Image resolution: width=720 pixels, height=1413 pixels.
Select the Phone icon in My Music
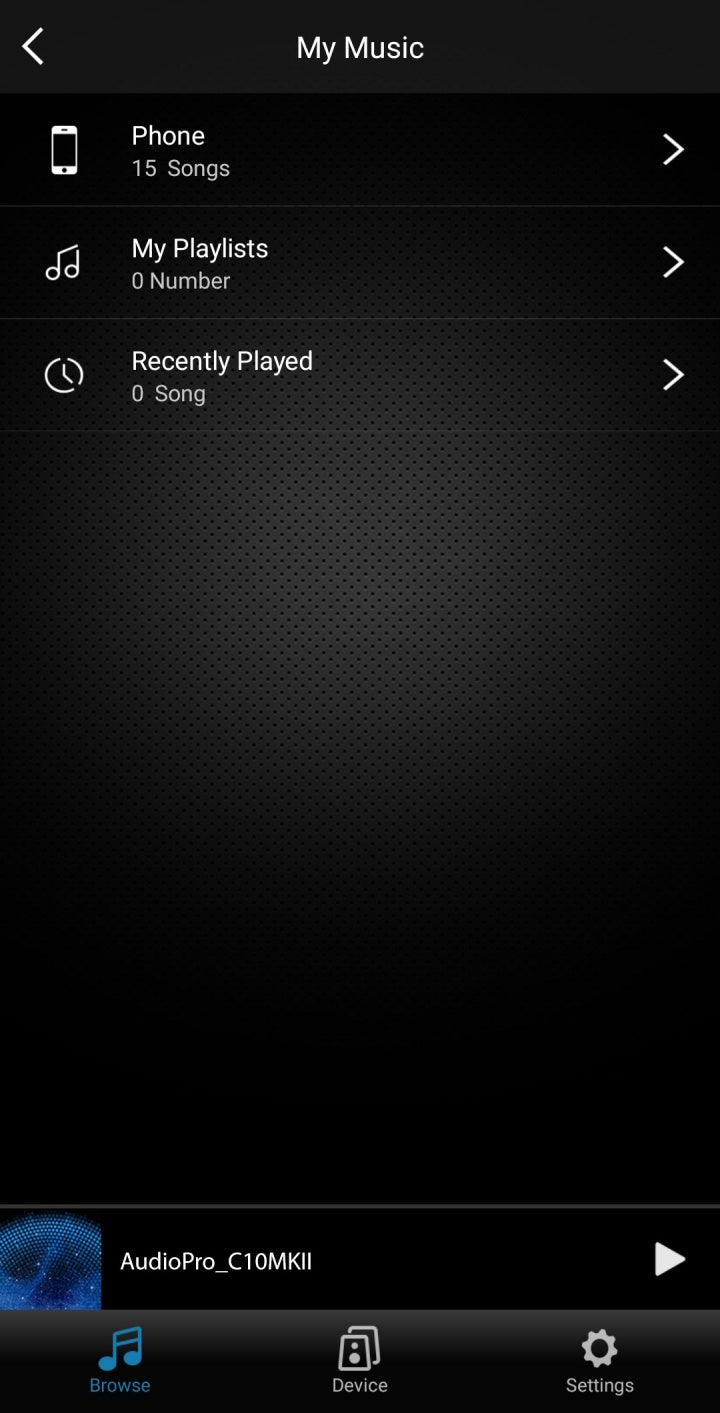[64, 148]
